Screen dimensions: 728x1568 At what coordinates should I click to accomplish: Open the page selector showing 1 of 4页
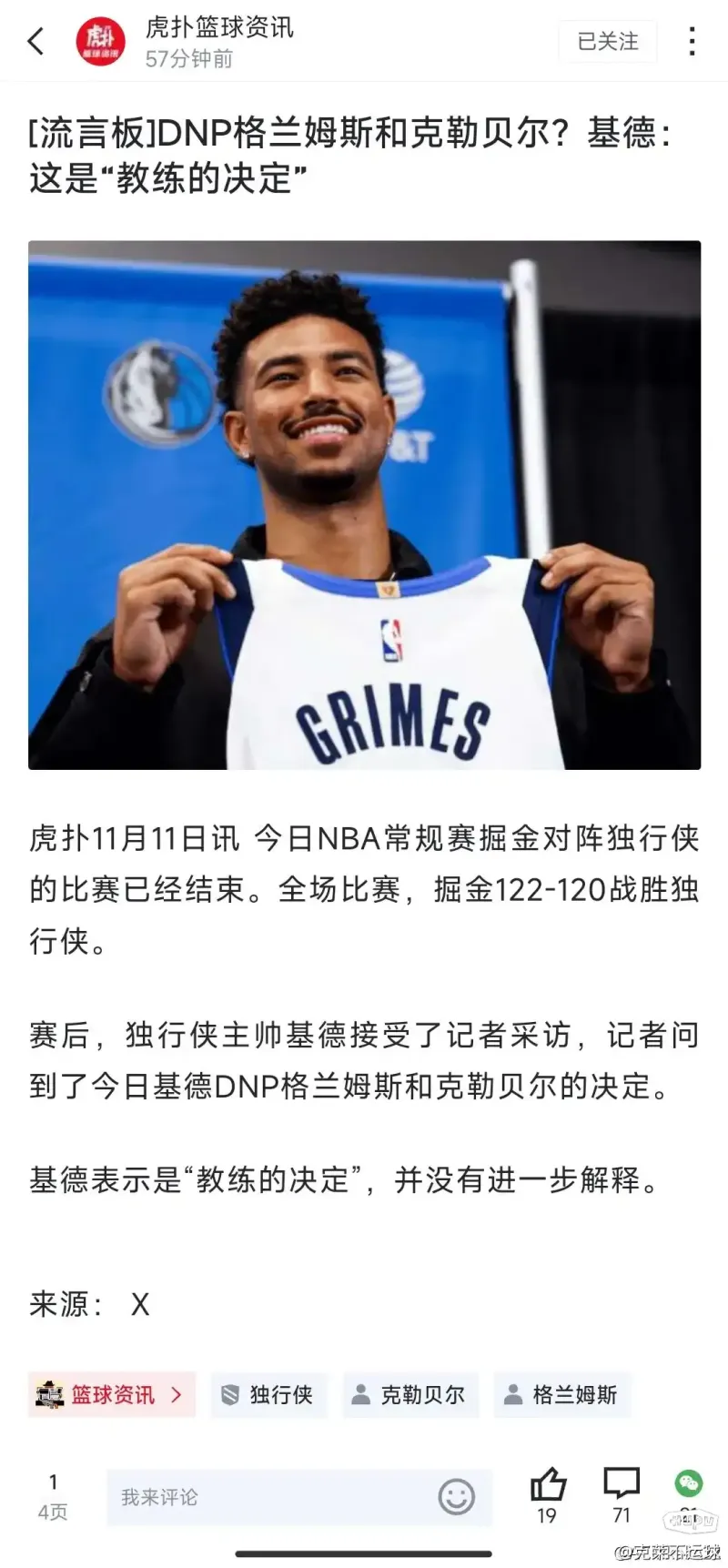coord(53,1497)
